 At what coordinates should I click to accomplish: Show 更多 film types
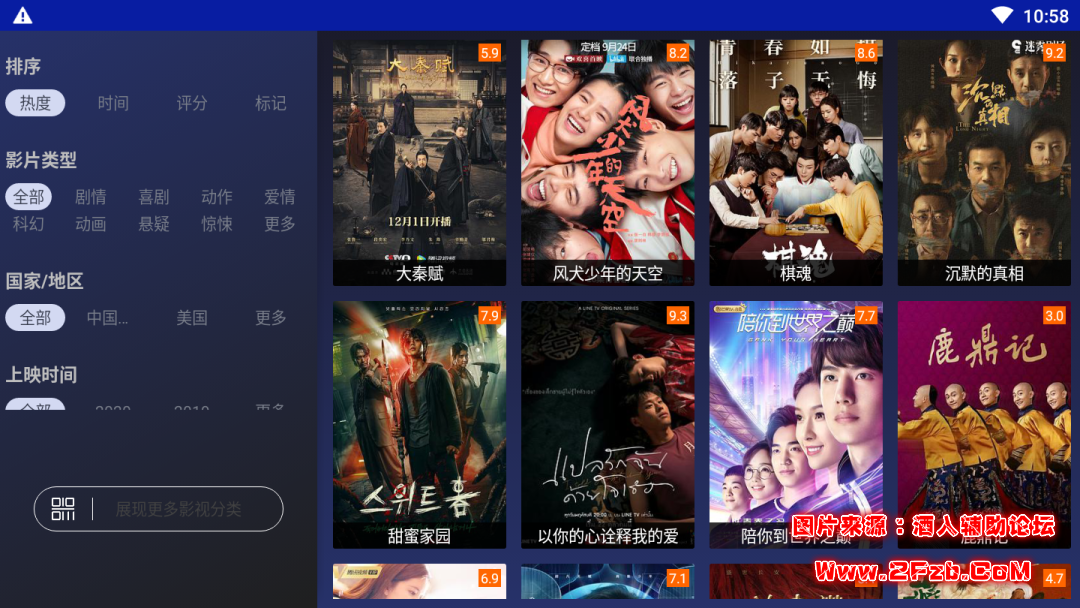(x=280, y=224)
